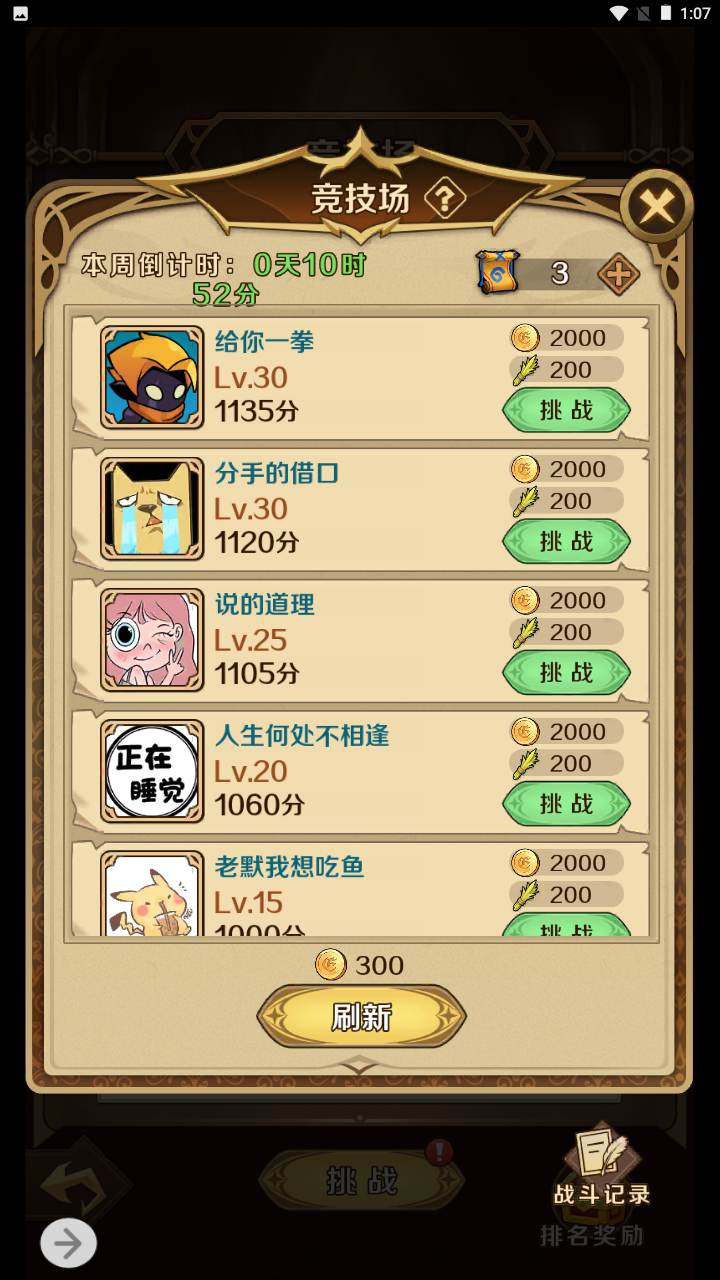720x1280 pixels.
Task: Challenge the player 分手的借口
Action: tap(566, 541)
